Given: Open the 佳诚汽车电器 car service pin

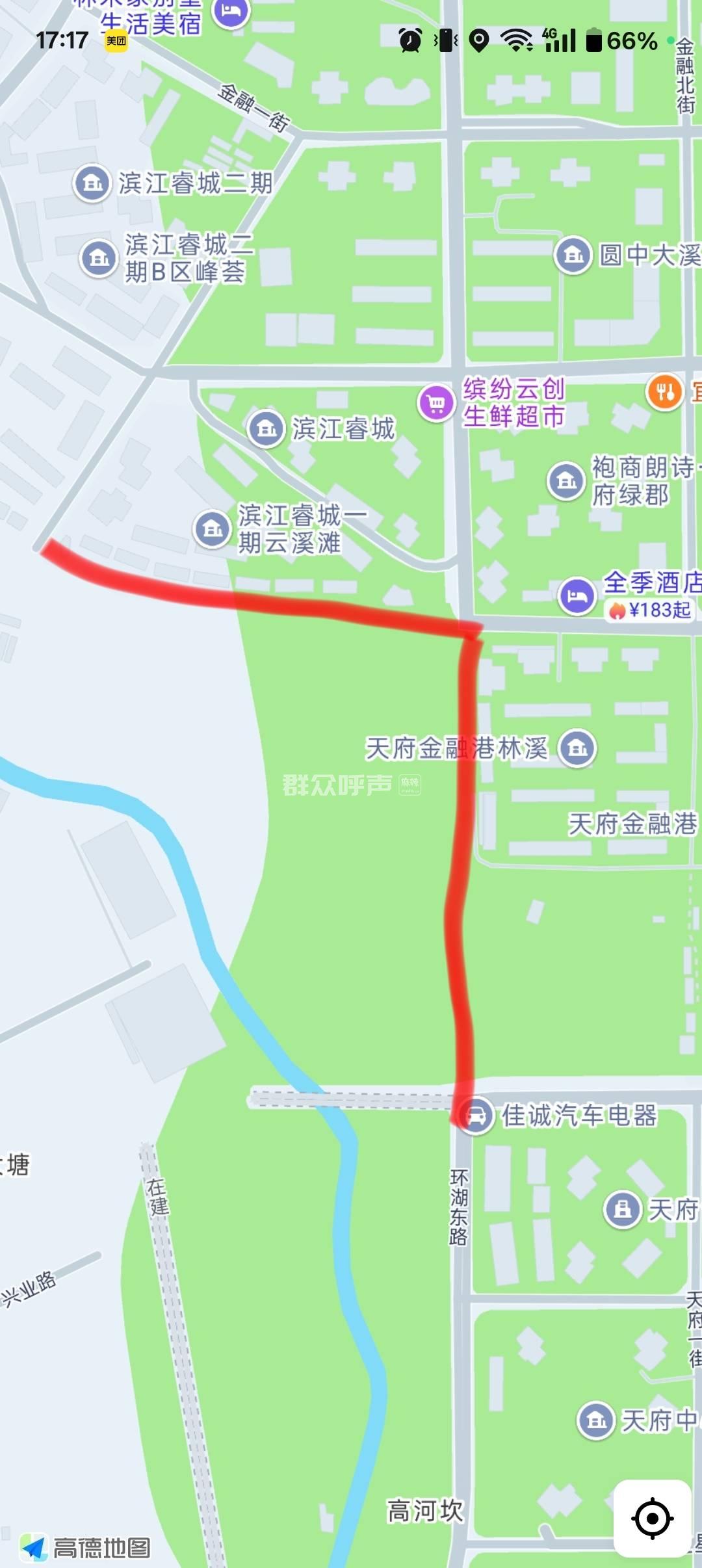Looking at the screenshot, I should click(476, 1115).
